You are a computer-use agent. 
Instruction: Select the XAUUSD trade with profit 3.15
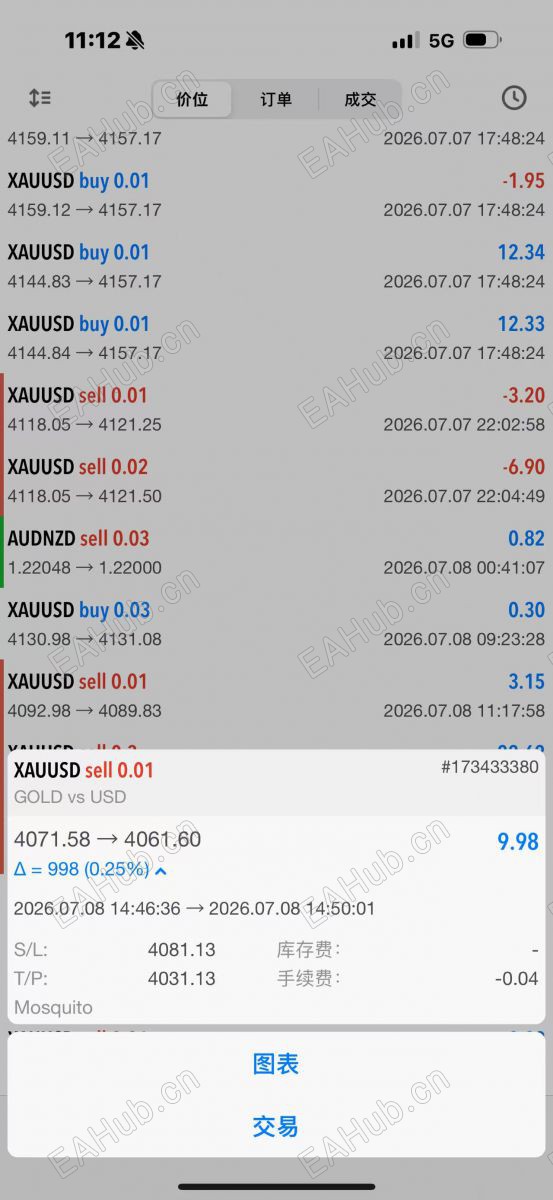click(x=276, y=695)
